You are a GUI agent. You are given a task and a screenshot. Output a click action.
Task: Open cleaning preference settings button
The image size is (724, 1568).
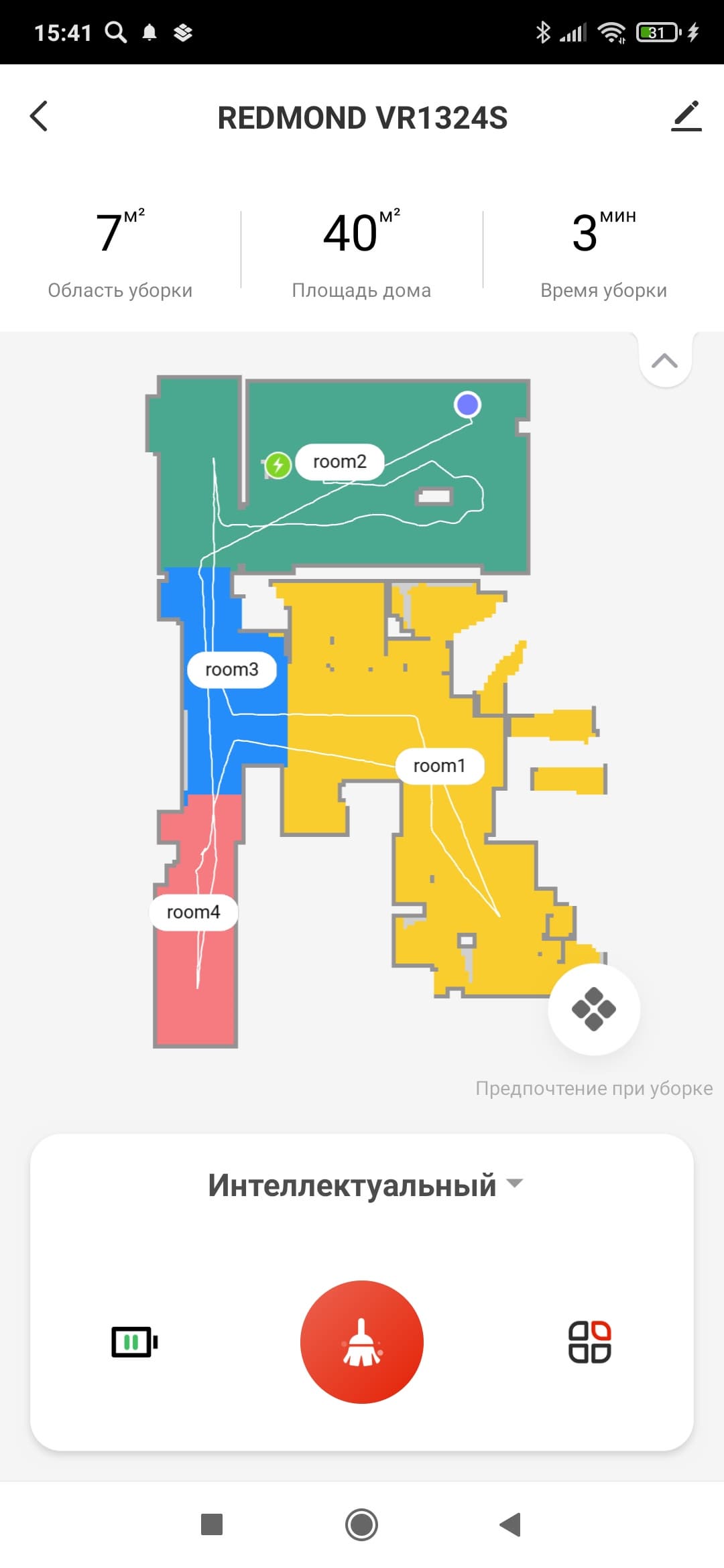(594, 1009)
